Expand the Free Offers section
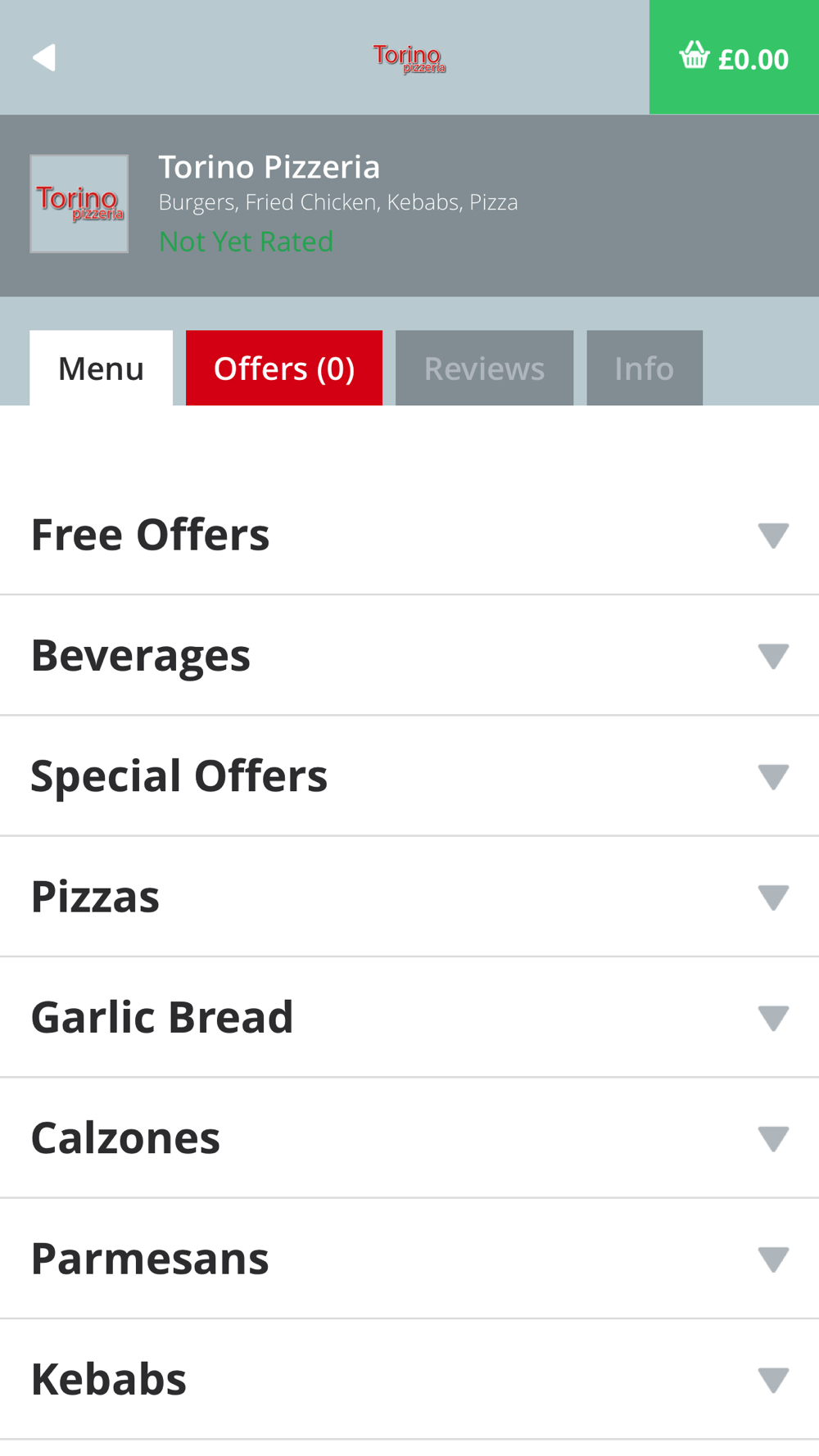 coord(409,535)
